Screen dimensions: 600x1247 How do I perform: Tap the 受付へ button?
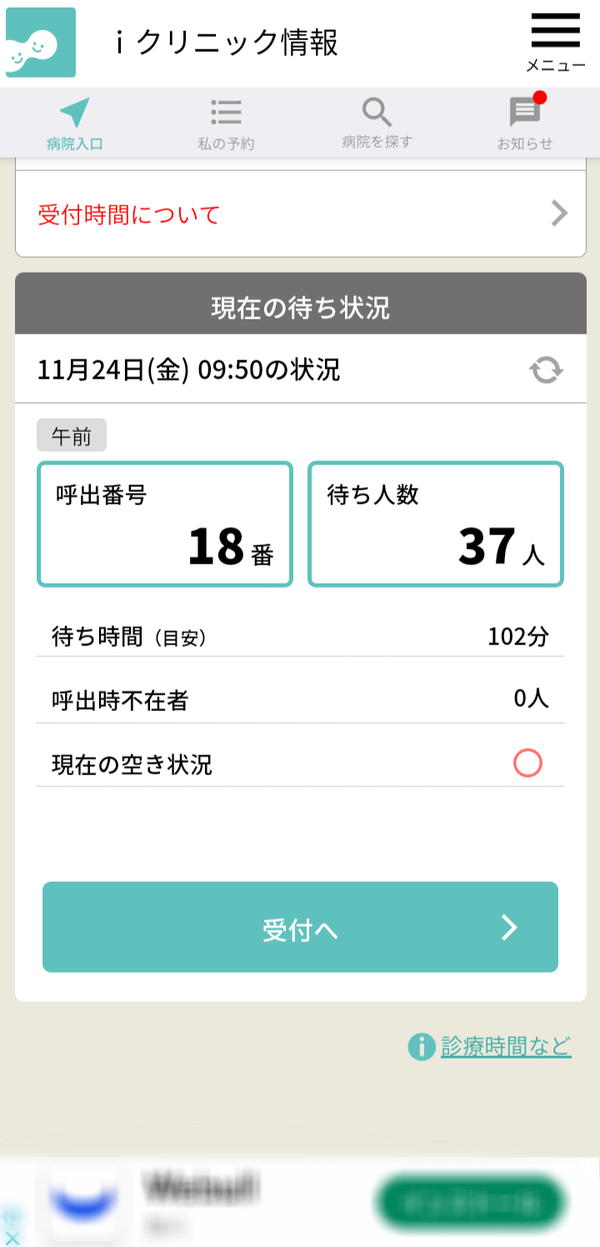coord(300,927)
